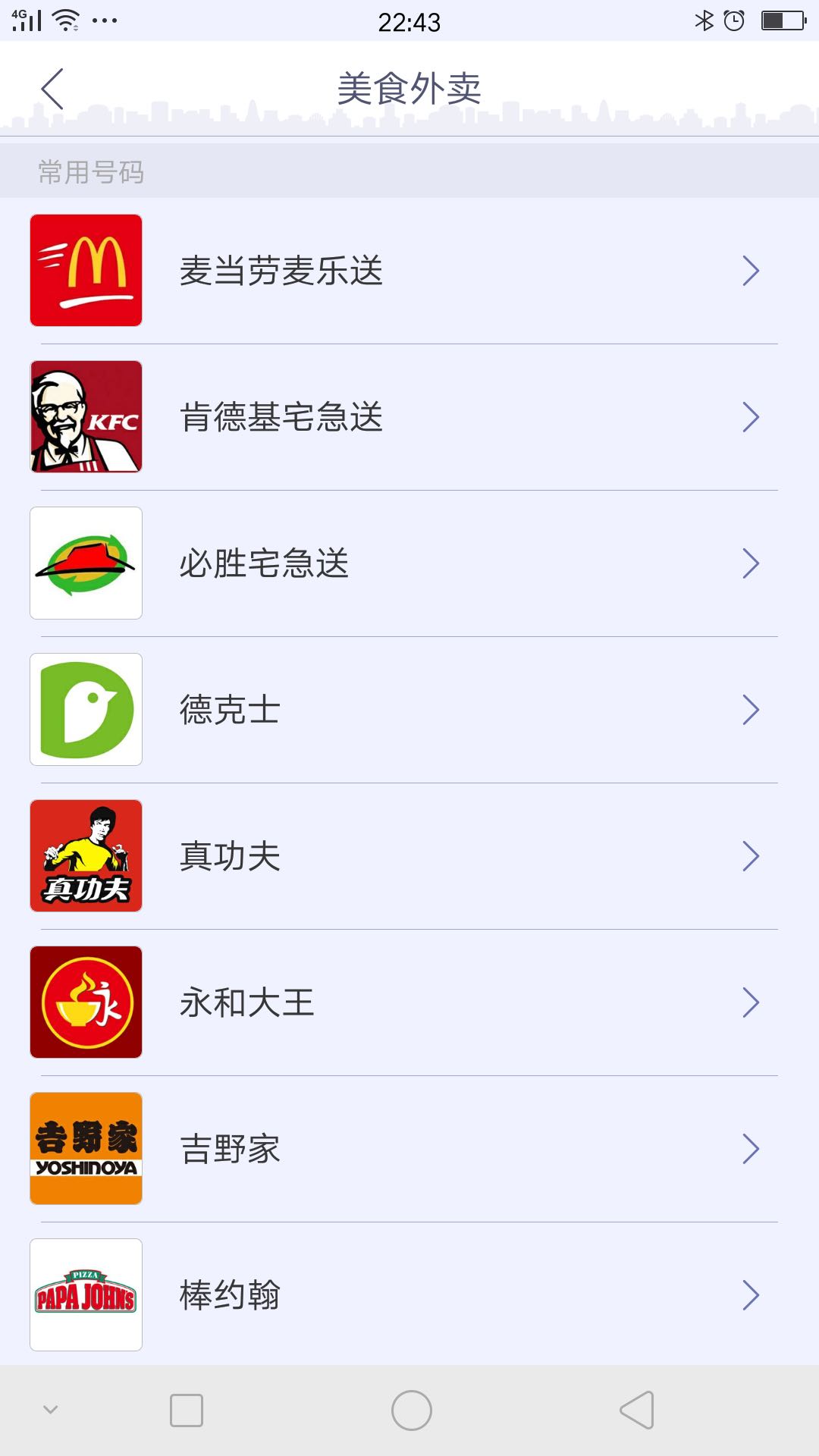This screenshot has height=1456, width=819.
Task: Tap the Papa John's pizza logo icon
Action: point(86,1294)
